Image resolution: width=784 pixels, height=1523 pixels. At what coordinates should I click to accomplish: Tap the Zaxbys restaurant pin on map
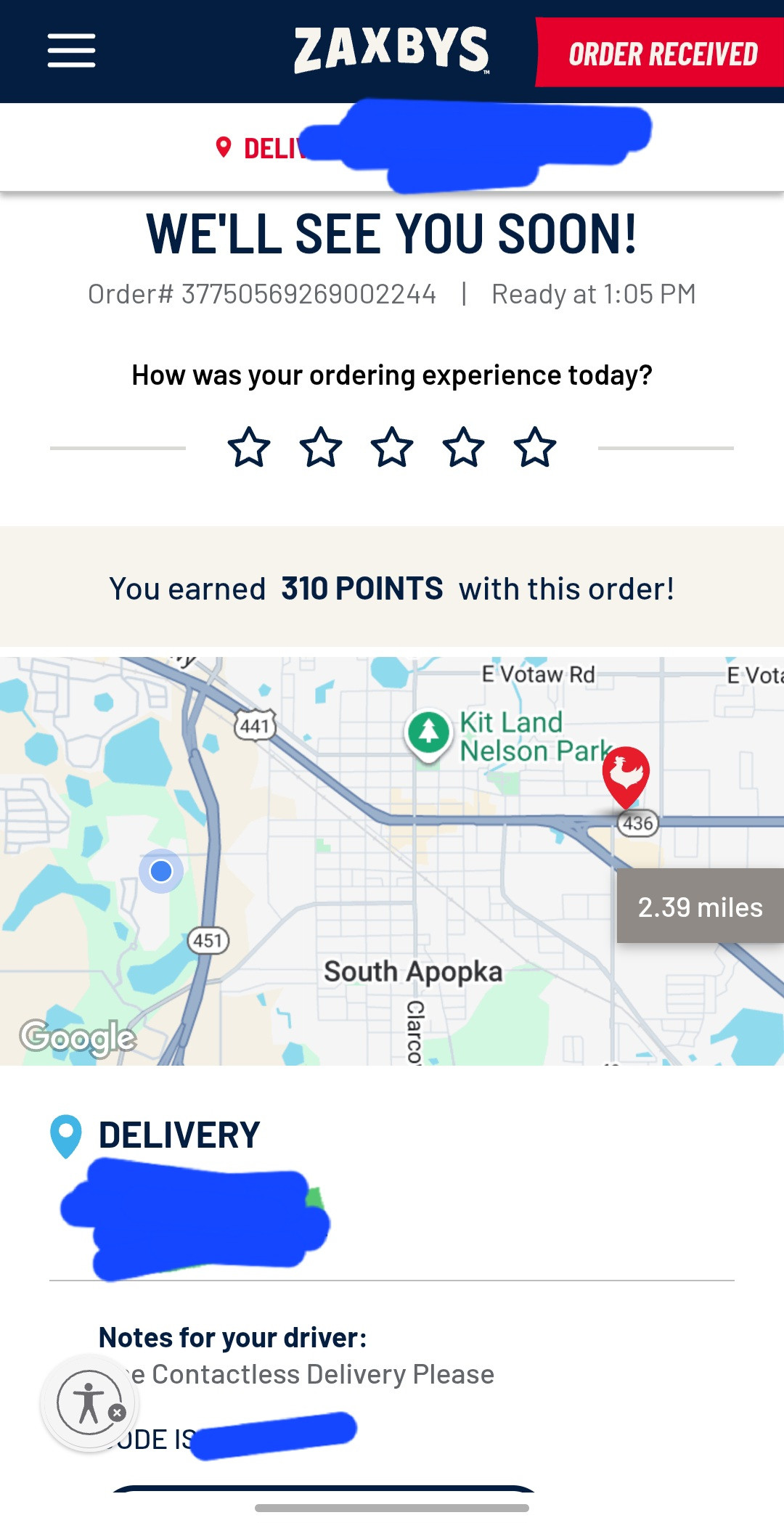[626, 776]
